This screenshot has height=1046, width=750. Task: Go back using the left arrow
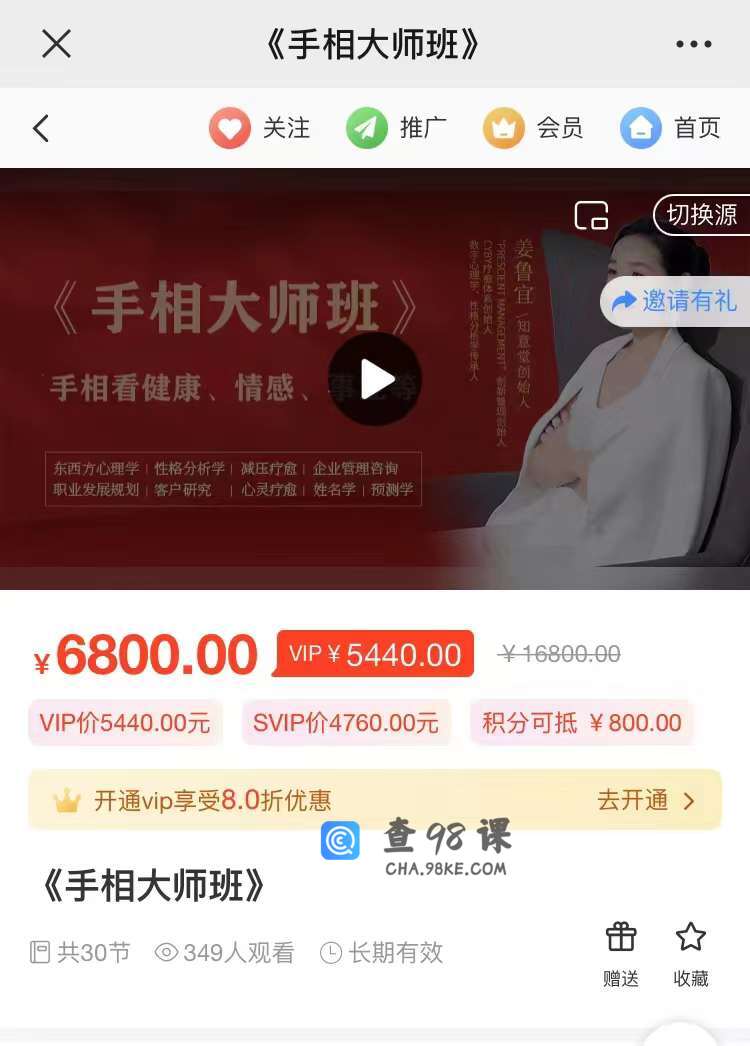click(x=41, y=128)
